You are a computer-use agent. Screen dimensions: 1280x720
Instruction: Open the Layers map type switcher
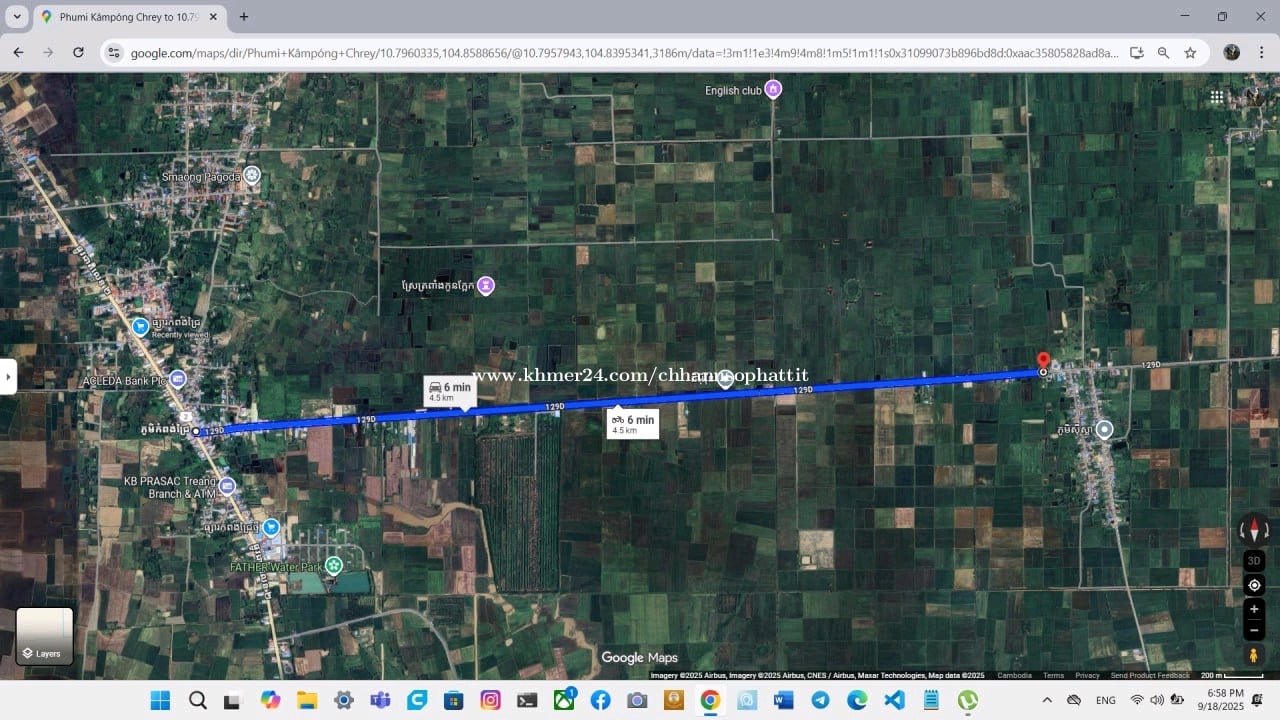45,636
